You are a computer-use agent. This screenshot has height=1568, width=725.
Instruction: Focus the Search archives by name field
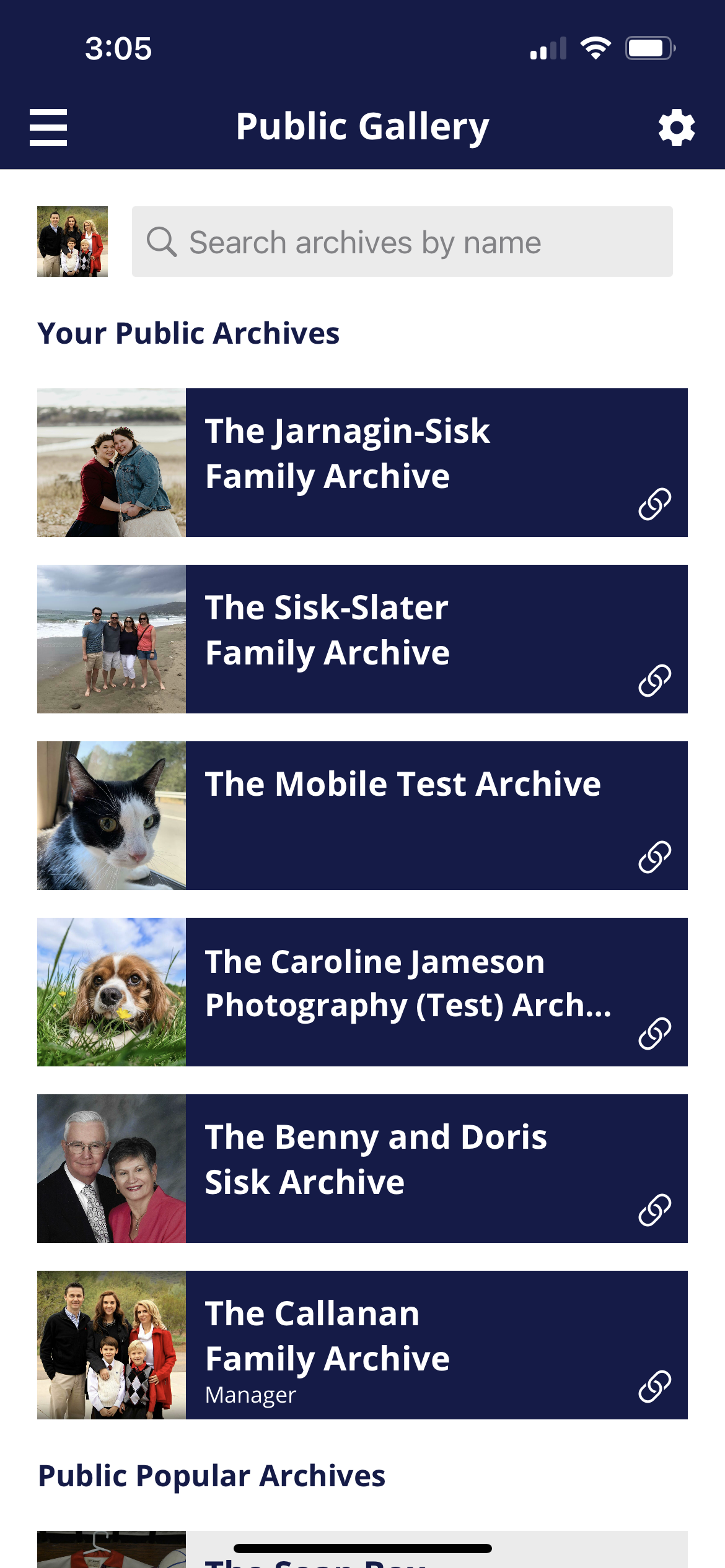402,242
